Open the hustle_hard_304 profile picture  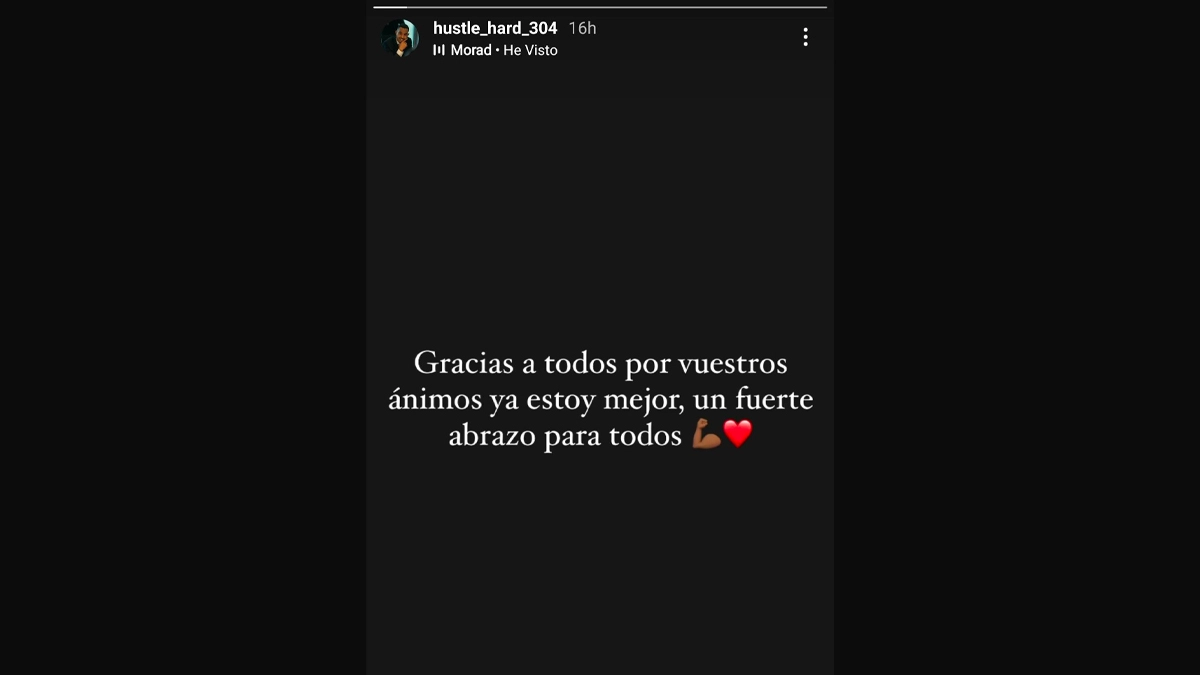400,38
